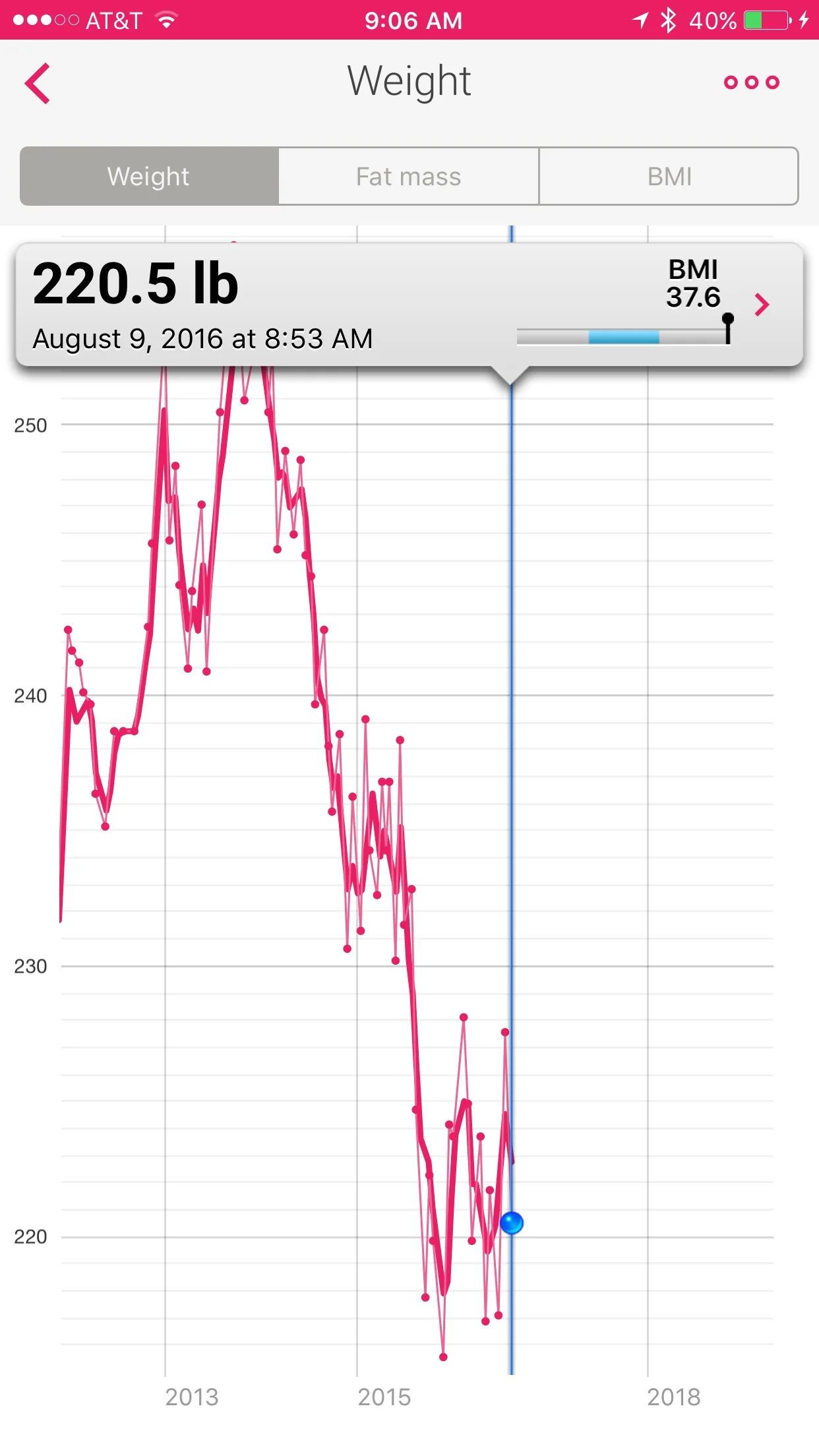Open details for the 220.5 lb measurement
Viewport: 819px width, 1456px height.
(x=762, y=305)
